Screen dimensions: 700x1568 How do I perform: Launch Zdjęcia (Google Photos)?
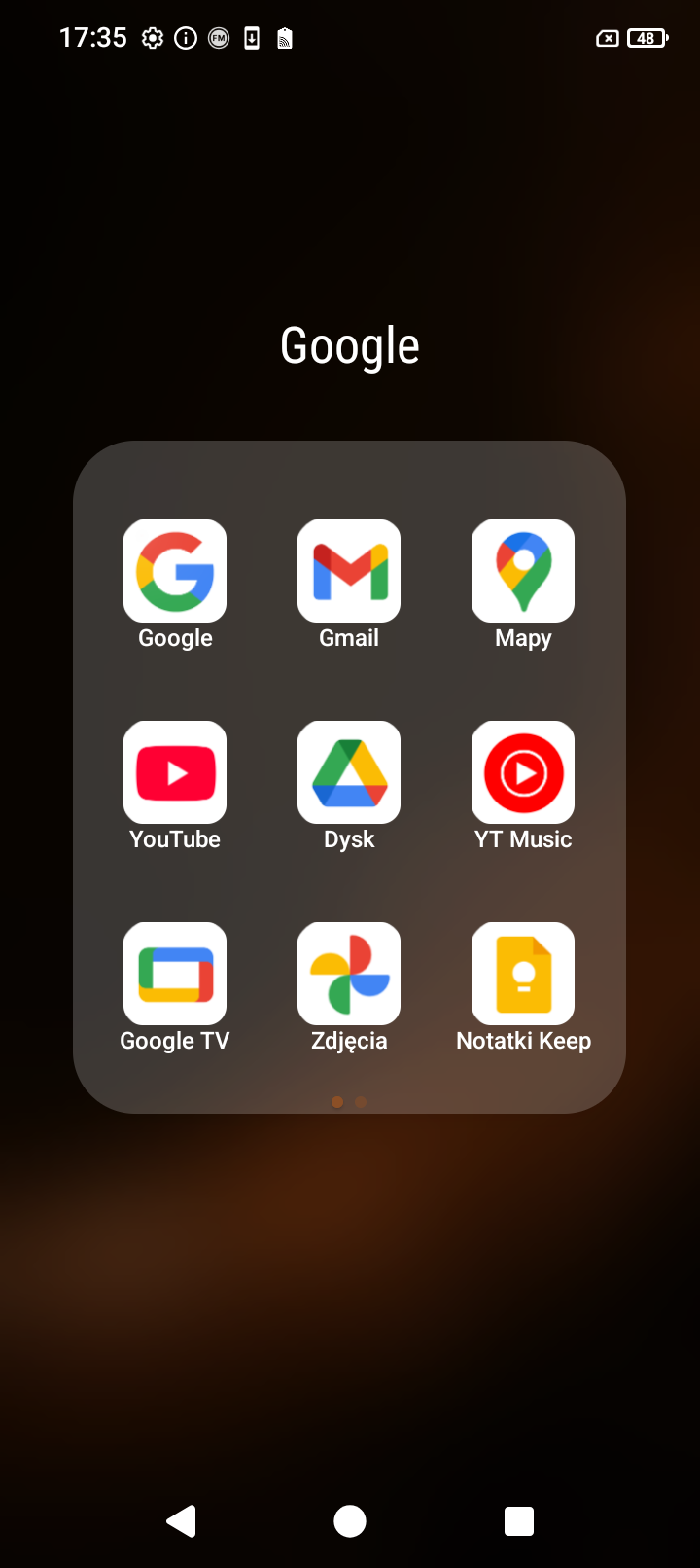[x=349, y=975]
